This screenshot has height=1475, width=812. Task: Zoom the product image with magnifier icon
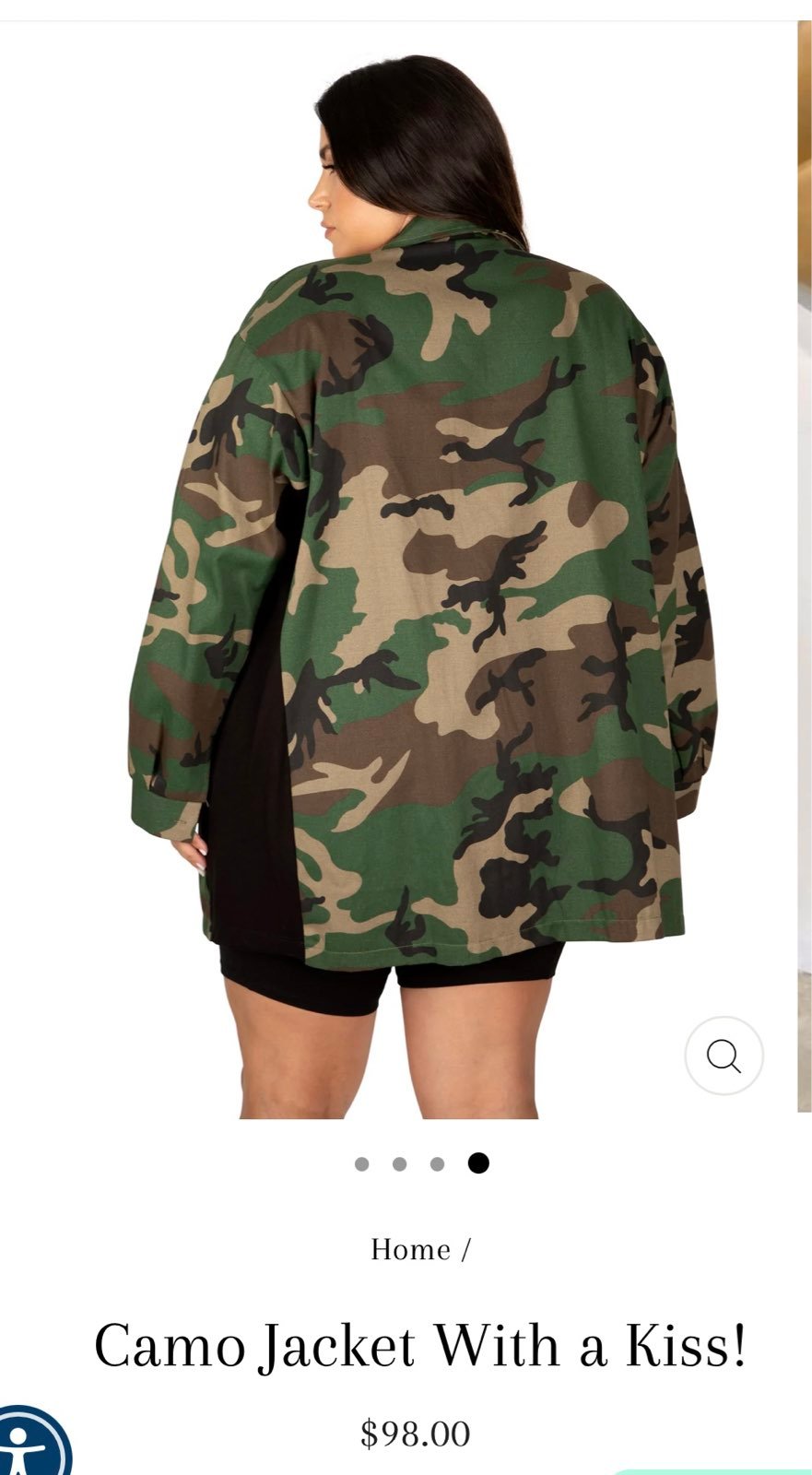[724, 1056]
